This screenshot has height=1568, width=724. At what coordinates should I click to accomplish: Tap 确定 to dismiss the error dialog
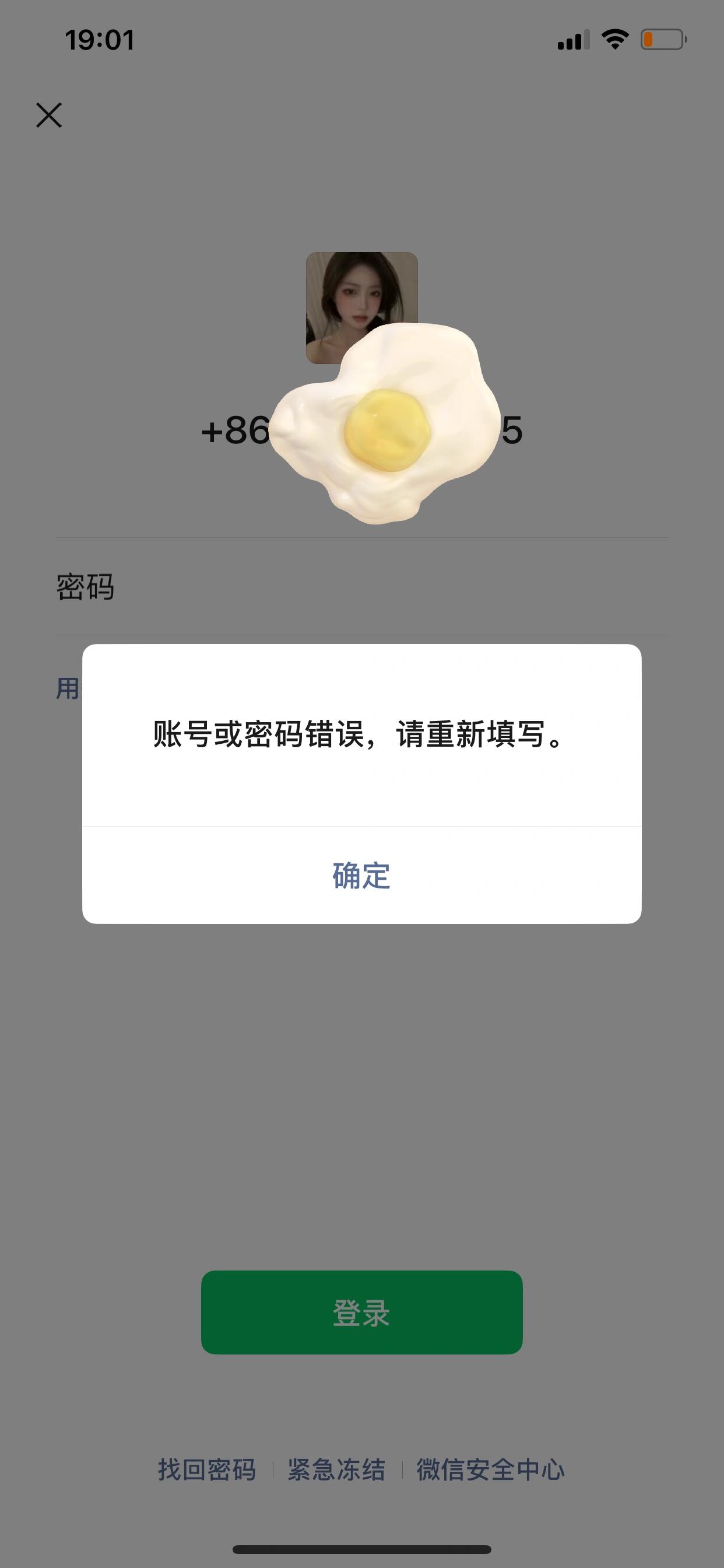coord(361,876)
